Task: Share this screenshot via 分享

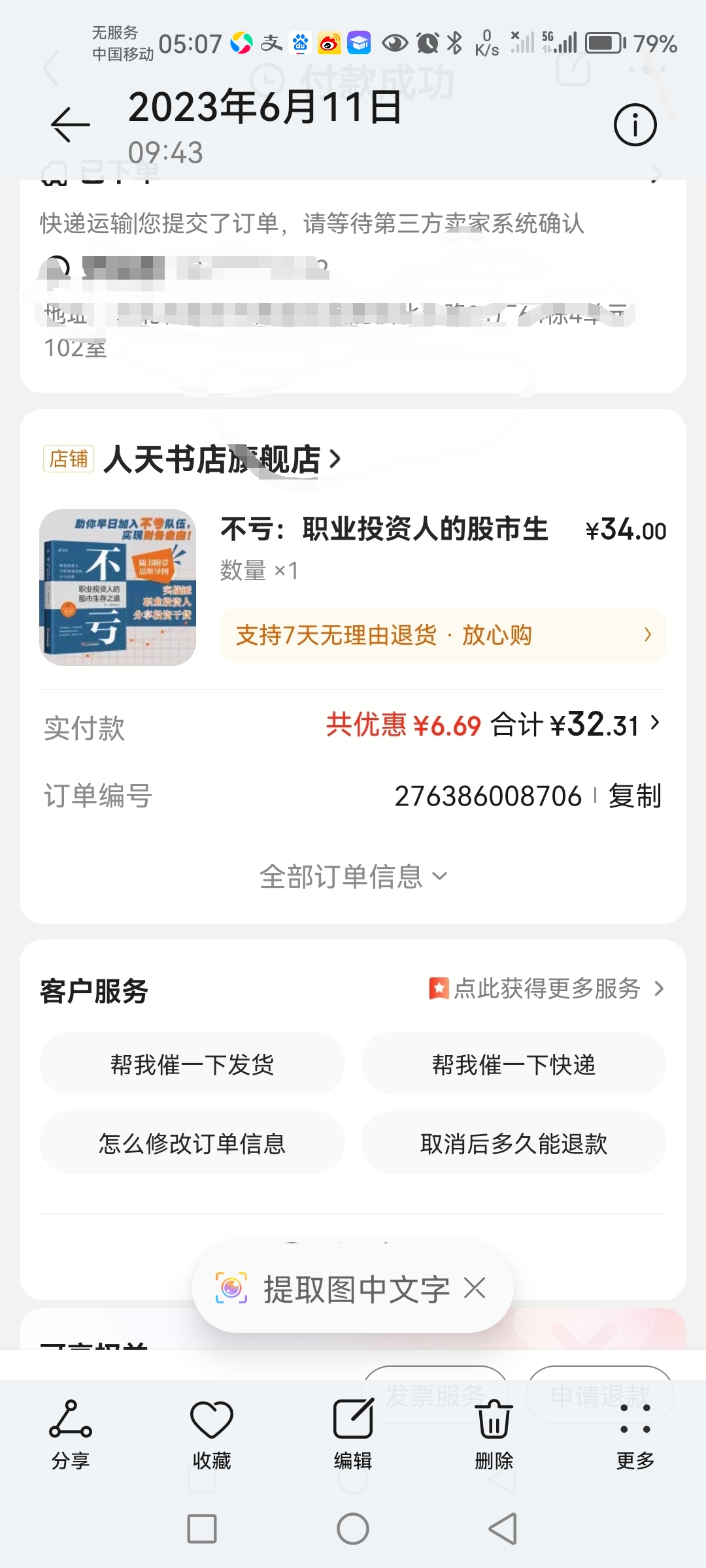Action: [71, 1433]
